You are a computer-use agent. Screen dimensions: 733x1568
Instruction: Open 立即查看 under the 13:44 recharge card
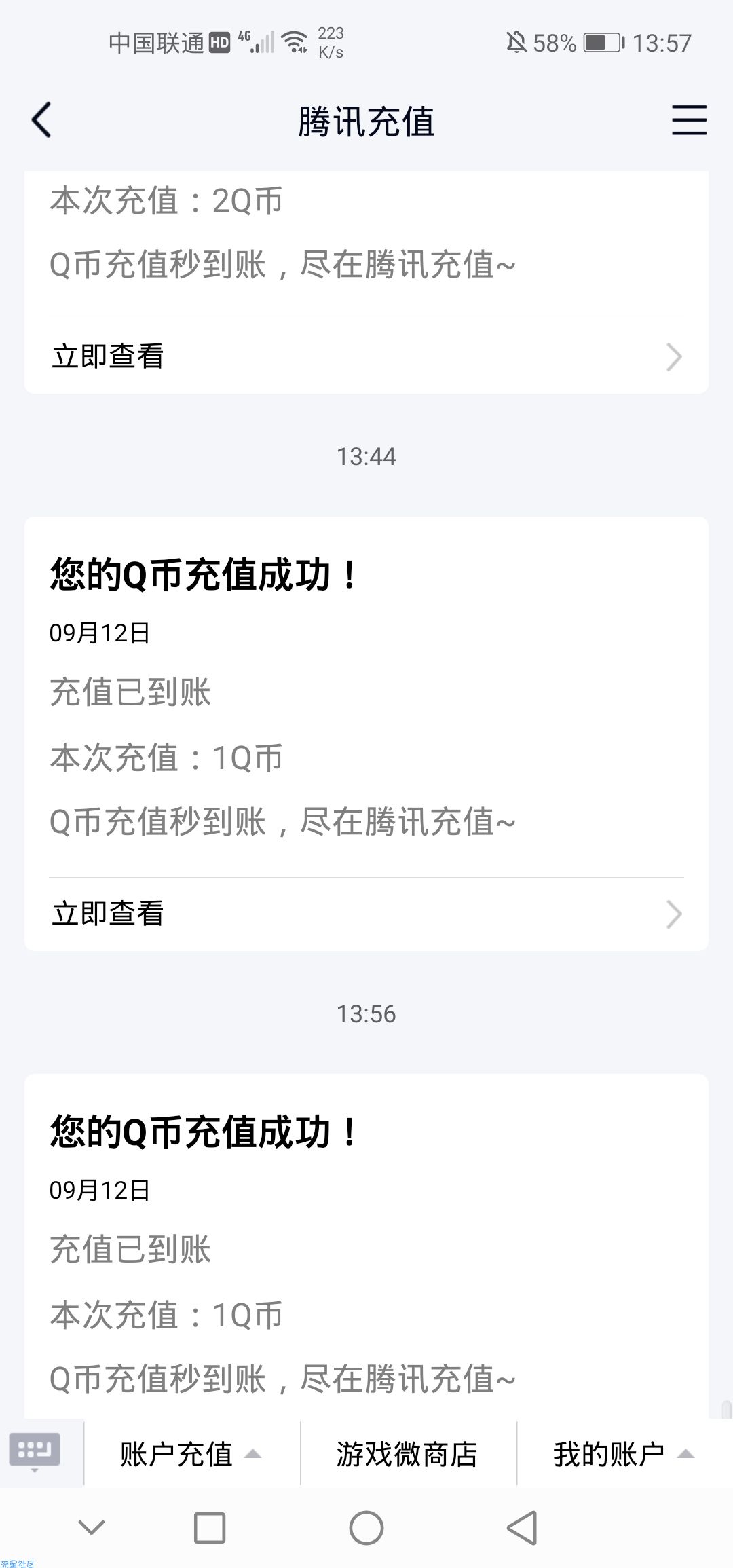click(366, 914)
